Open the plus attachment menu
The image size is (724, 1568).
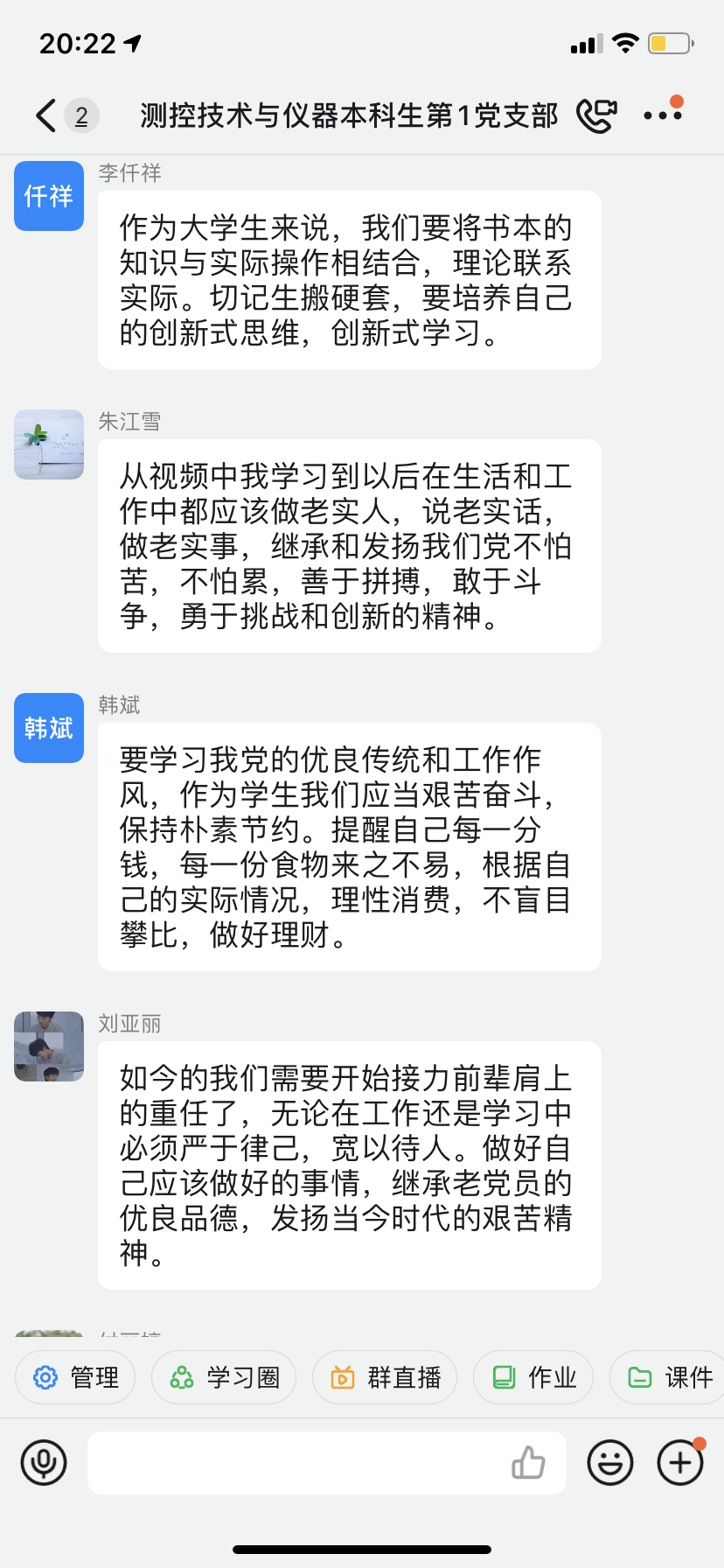pos(680,1462)
